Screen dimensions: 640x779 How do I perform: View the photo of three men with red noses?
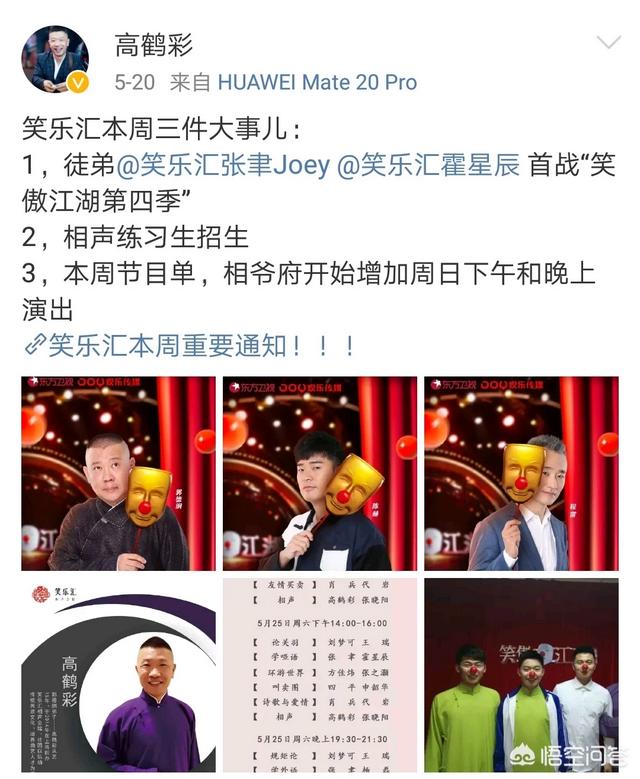(x=521, y=675)
